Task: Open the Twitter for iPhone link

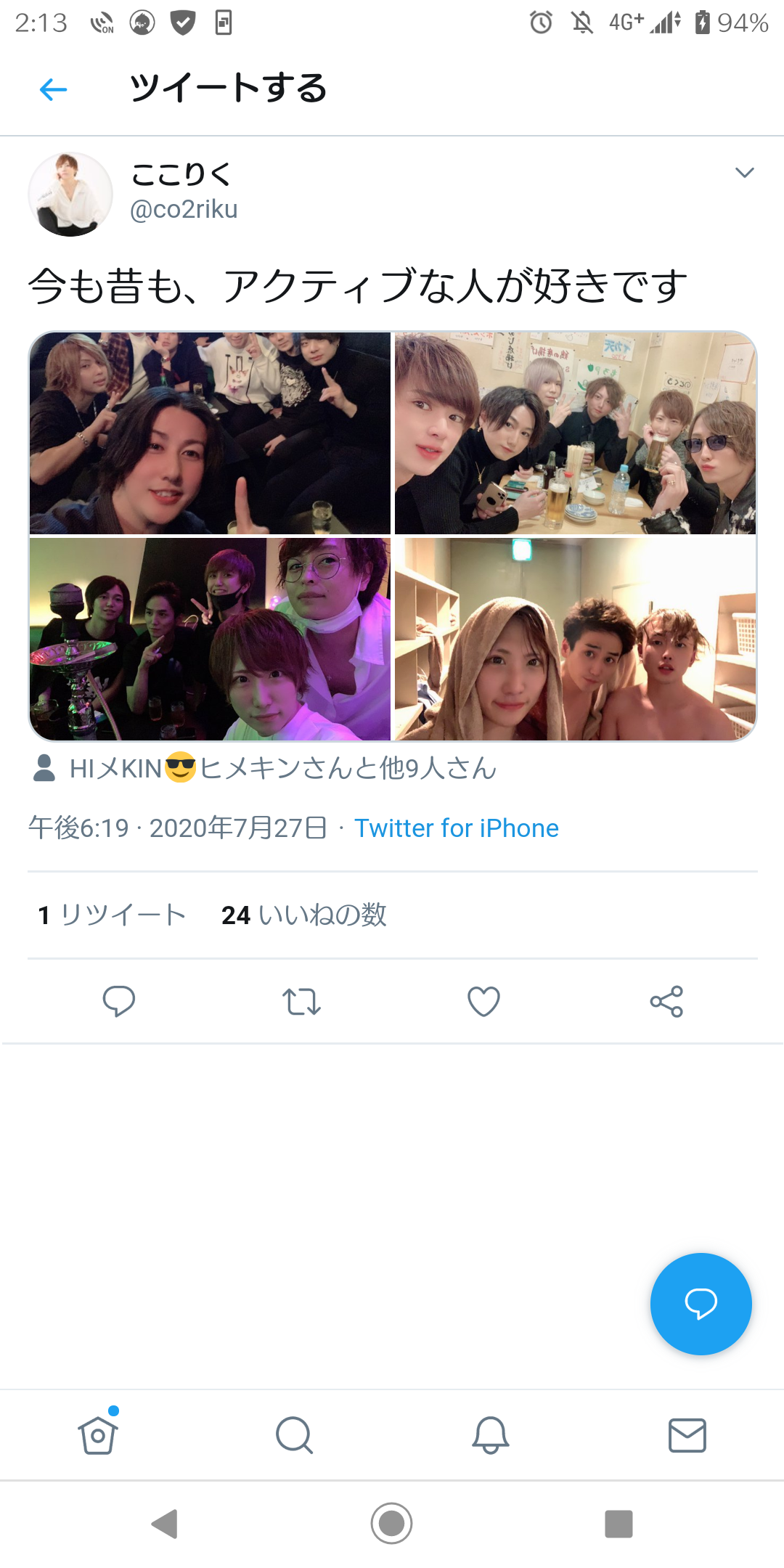Action: [456, 828]
